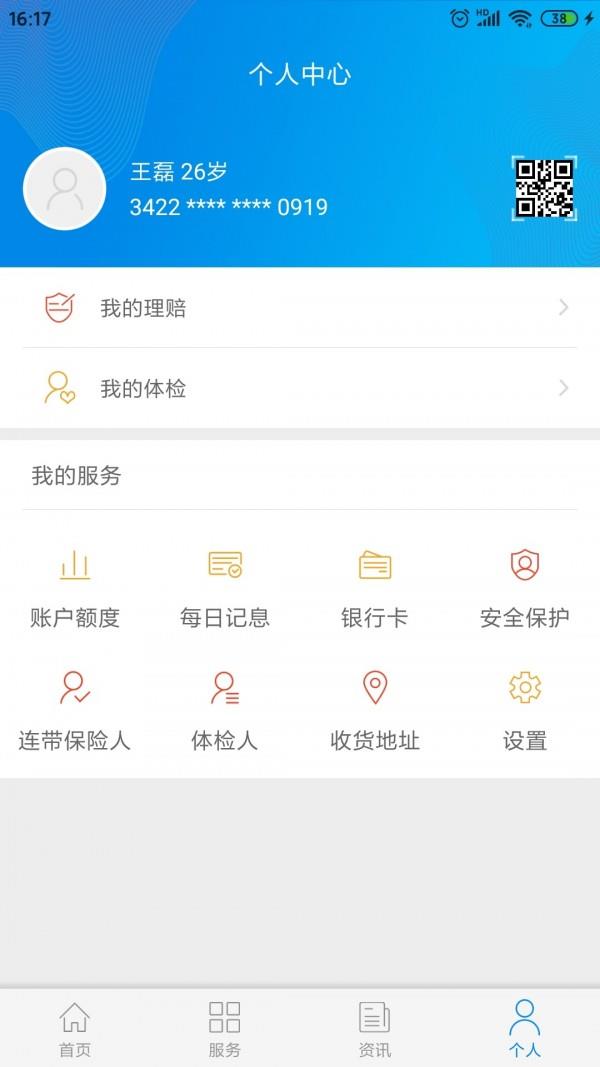The height and width of the screenshot is (1067, 600).
Task: Tap the profile avatar
Action: tap(65, 188)
